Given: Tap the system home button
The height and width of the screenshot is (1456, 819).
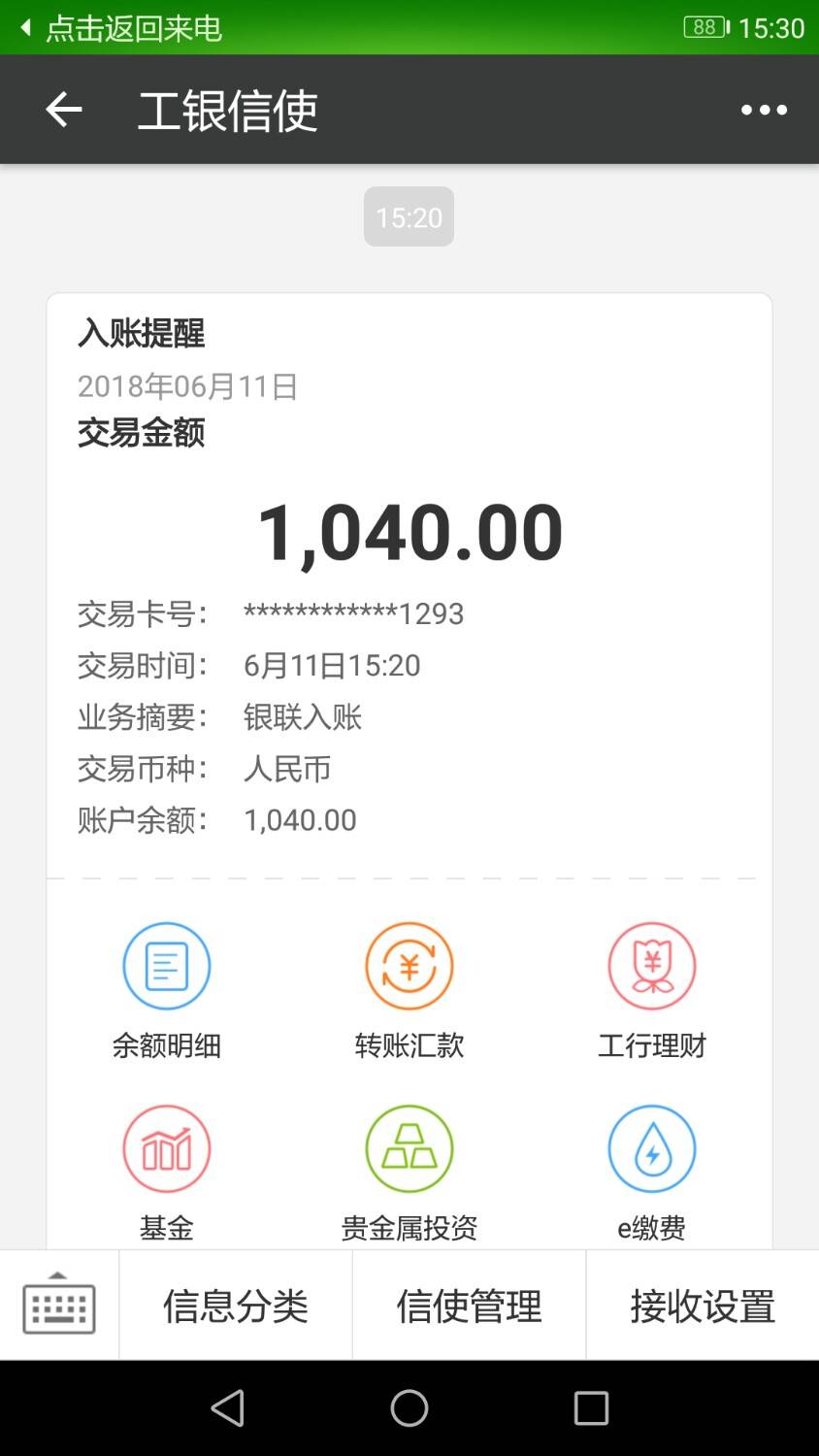Looking at the screenshot, I should point(409,1407).
